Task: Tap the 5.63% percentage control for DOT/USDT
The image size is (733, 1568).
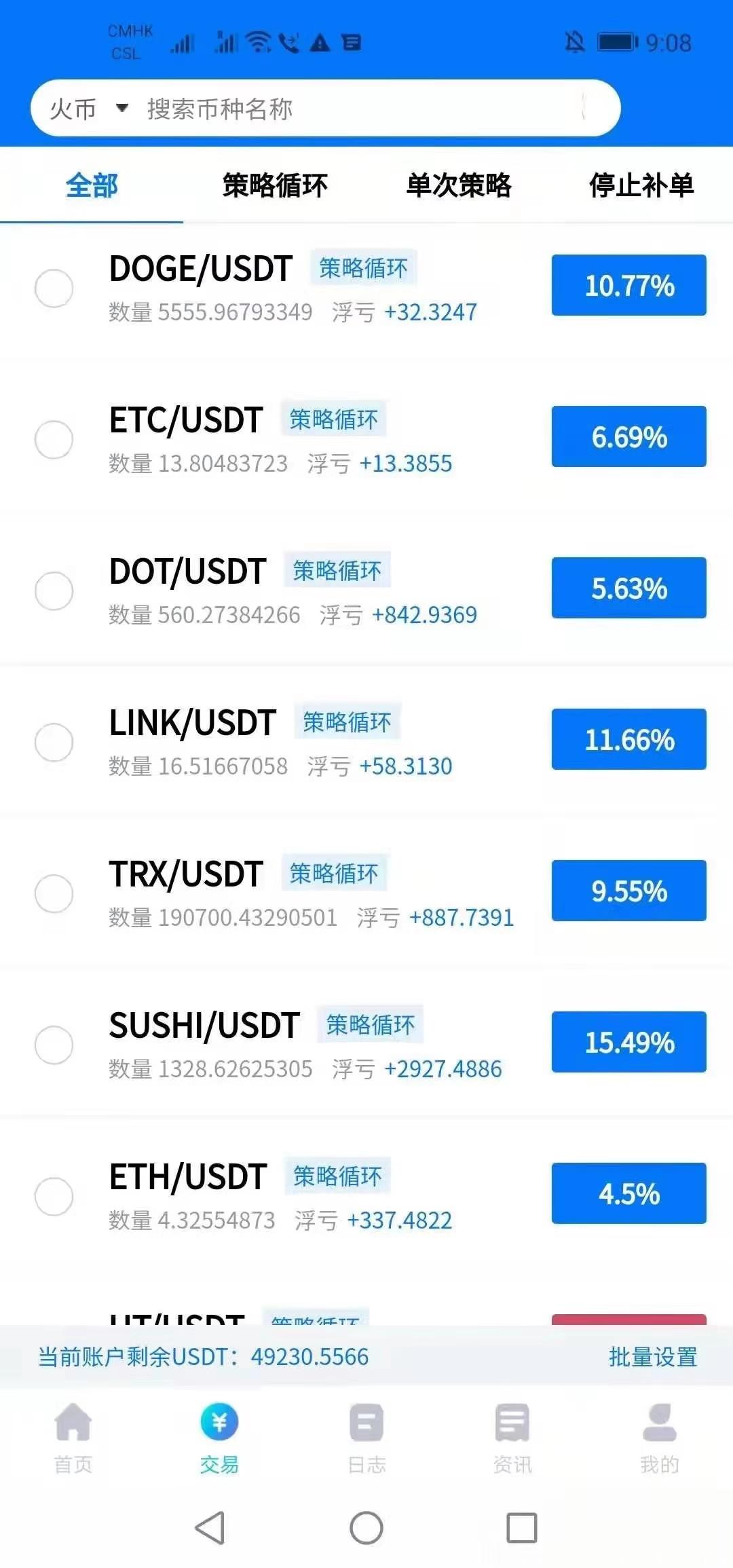Action: click(628, 588)
